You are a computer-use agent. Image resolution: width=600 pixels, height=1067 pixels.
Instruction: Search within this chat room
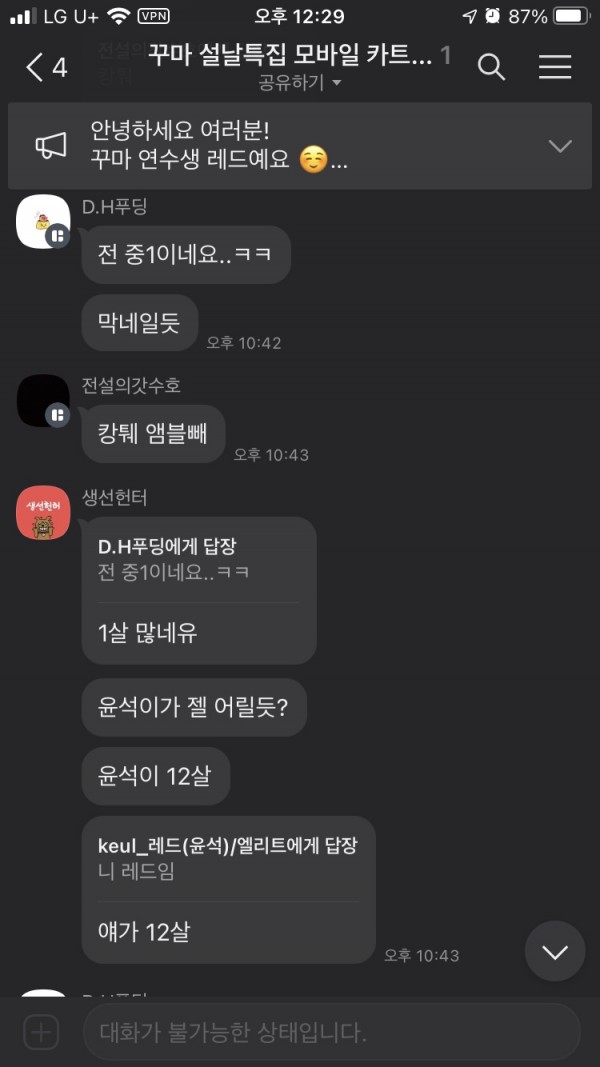click(491, 67)
